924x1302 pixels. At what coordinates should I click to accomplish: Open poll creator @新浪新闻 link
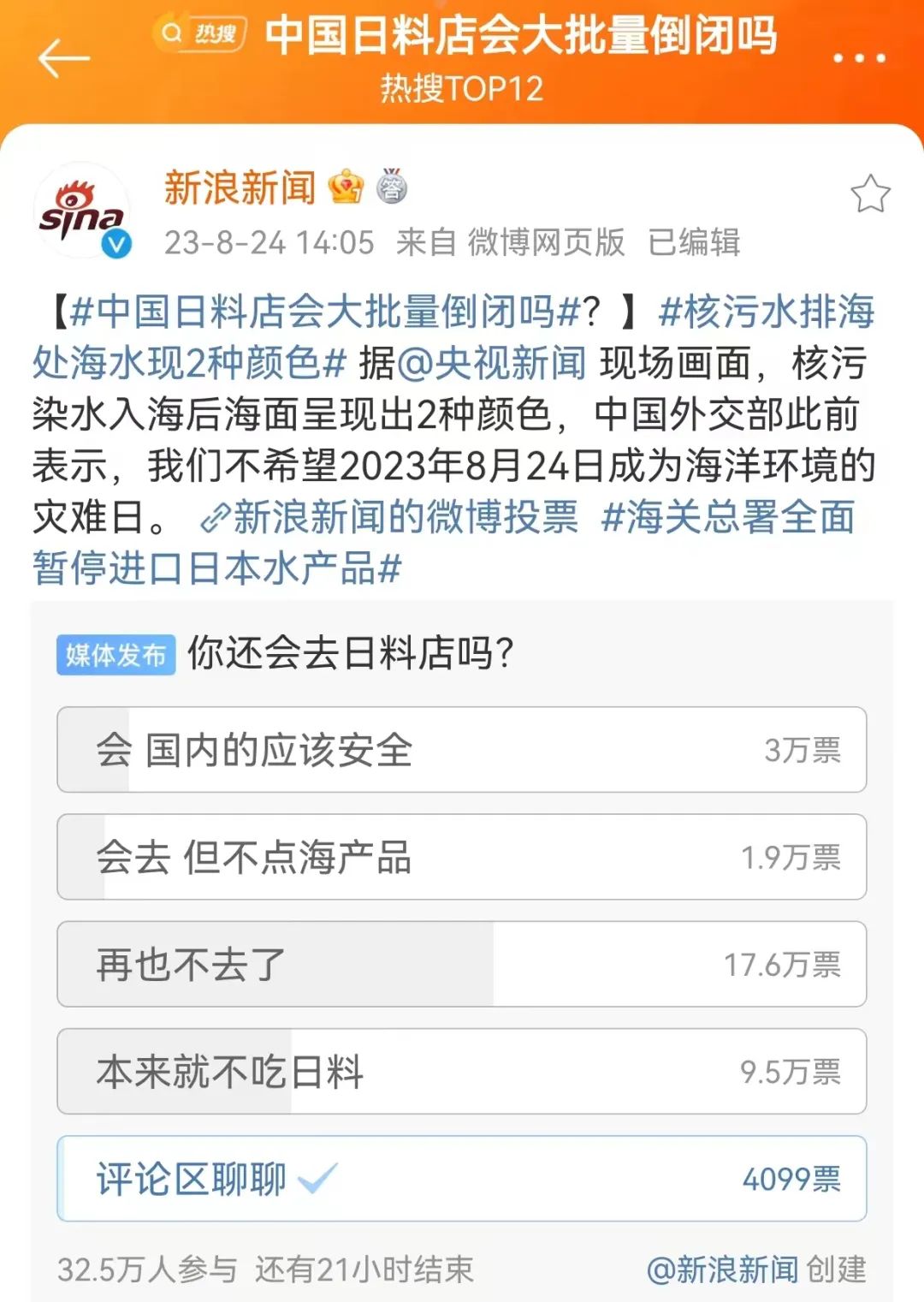(723, 1269)
